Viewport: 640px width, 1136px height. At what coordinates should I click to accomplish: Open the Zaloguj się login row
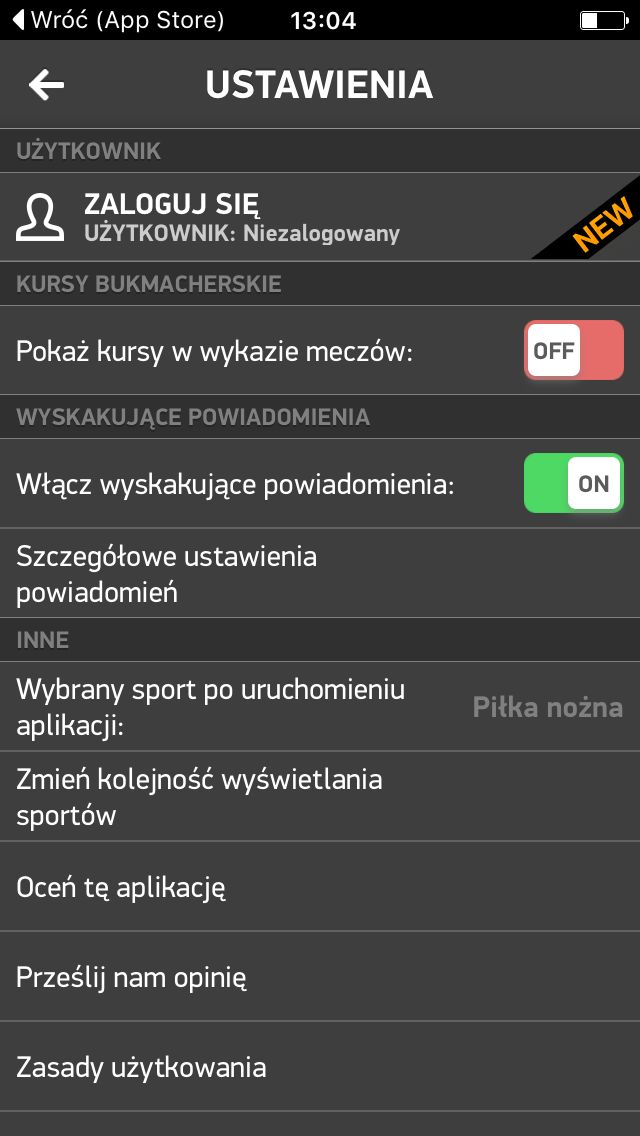[x=320, y=217]
